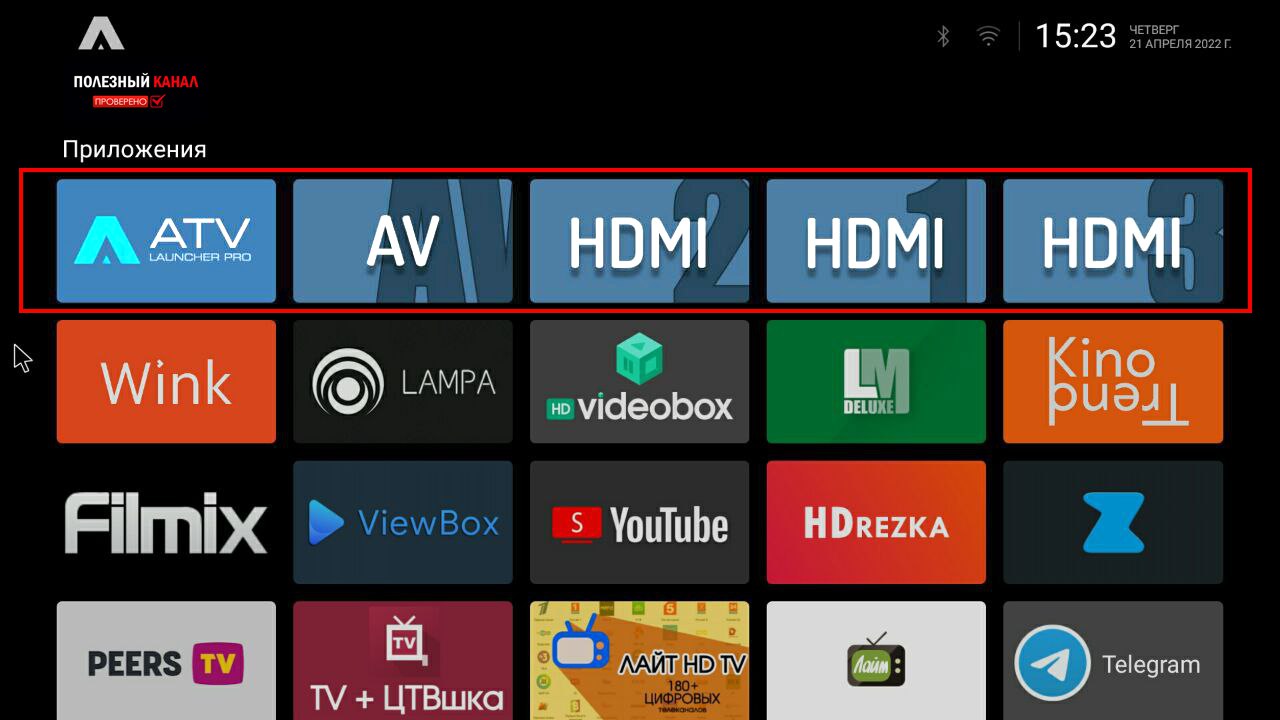Image resolution: width=1280 pixels, height=720 pixels.
Task: Launch HD videobox
Action: tap(639, 382)
